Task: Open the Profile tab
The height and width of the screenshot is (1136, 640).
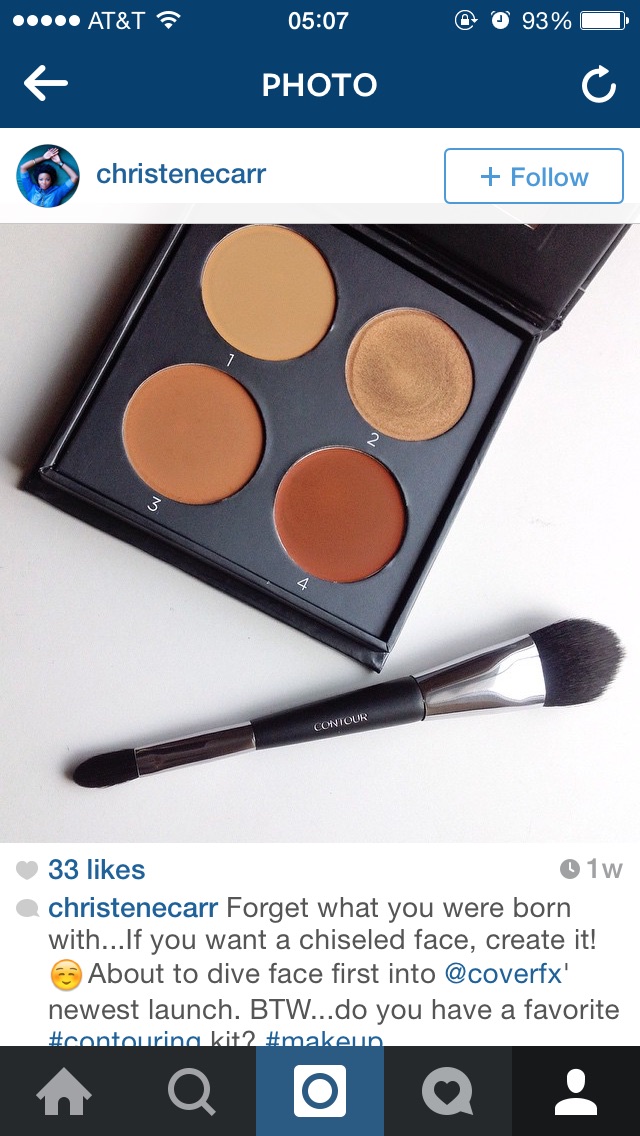Action: pyautogui.click(x=575, y=1091)
